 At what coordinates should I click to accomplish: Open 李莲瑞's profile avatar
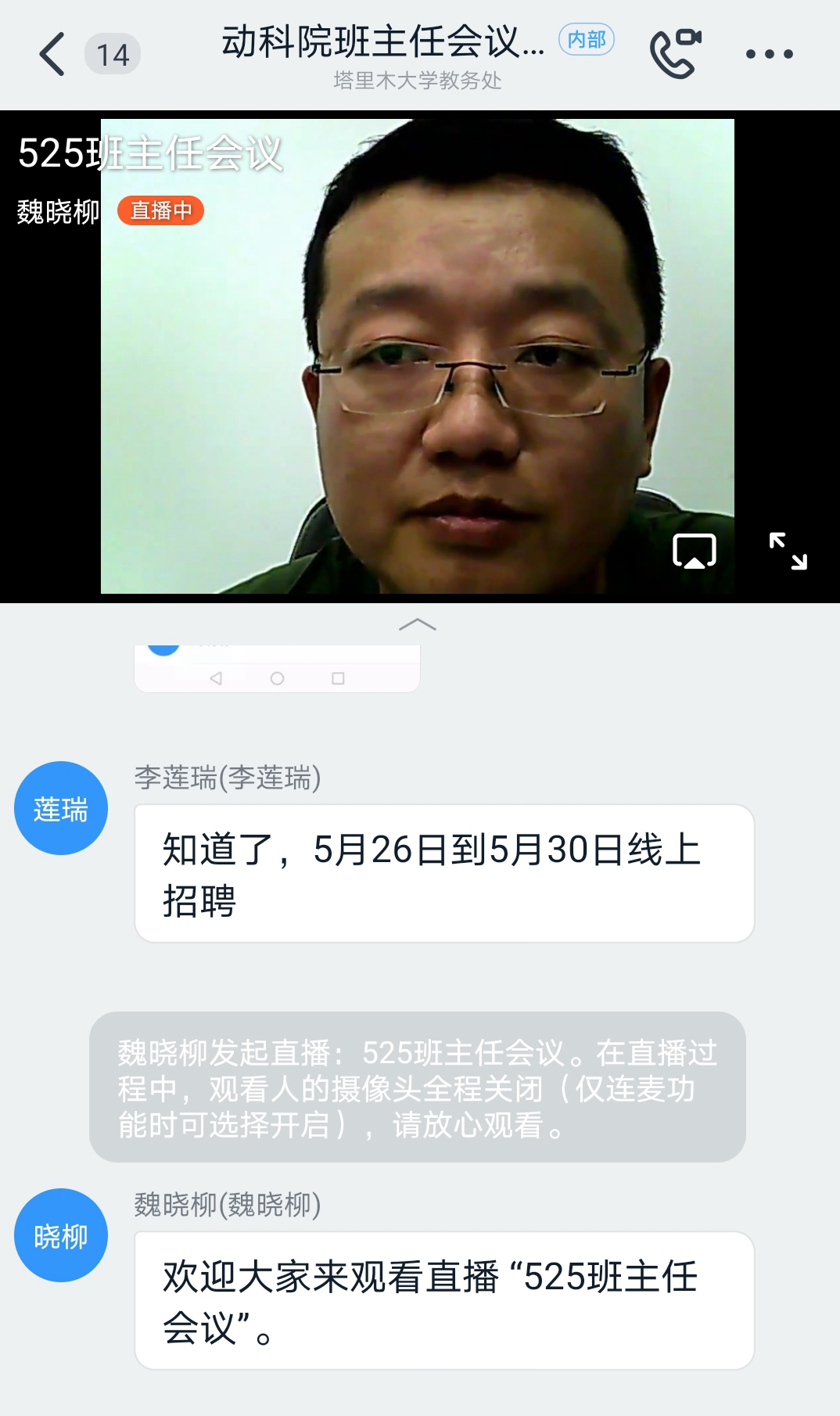(x=61, y=808)
